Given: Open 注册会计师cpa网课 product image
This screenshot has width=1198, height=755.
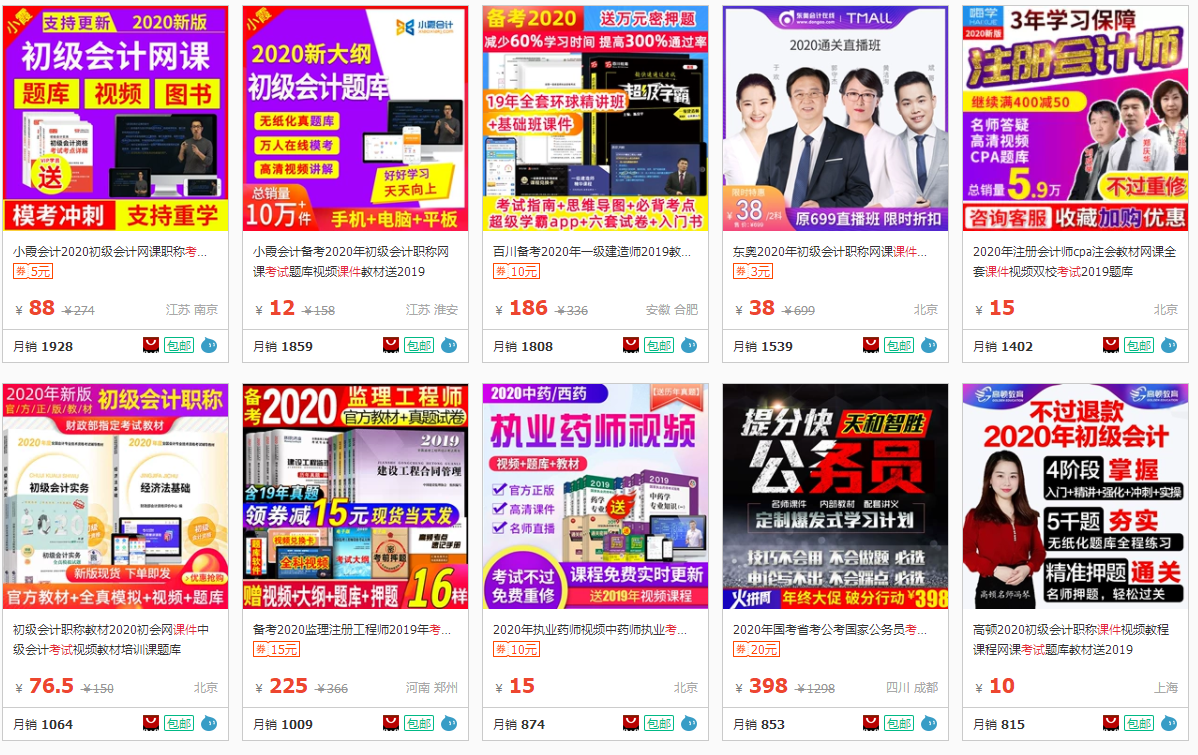Looking at the screenshot, I should 1075,117.
